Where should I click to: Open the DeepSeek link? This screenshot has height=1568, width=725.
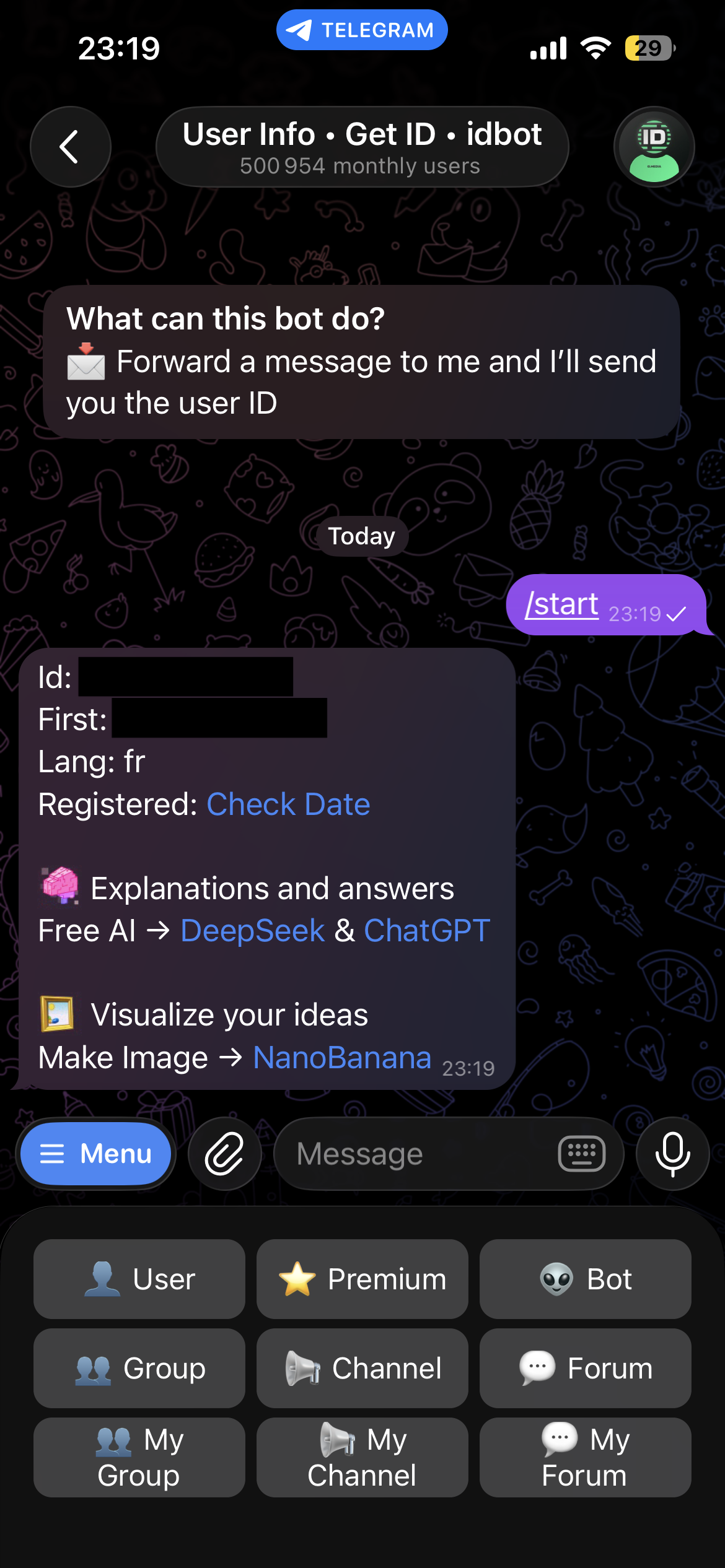pyautogui.click(x=252, y=931)
